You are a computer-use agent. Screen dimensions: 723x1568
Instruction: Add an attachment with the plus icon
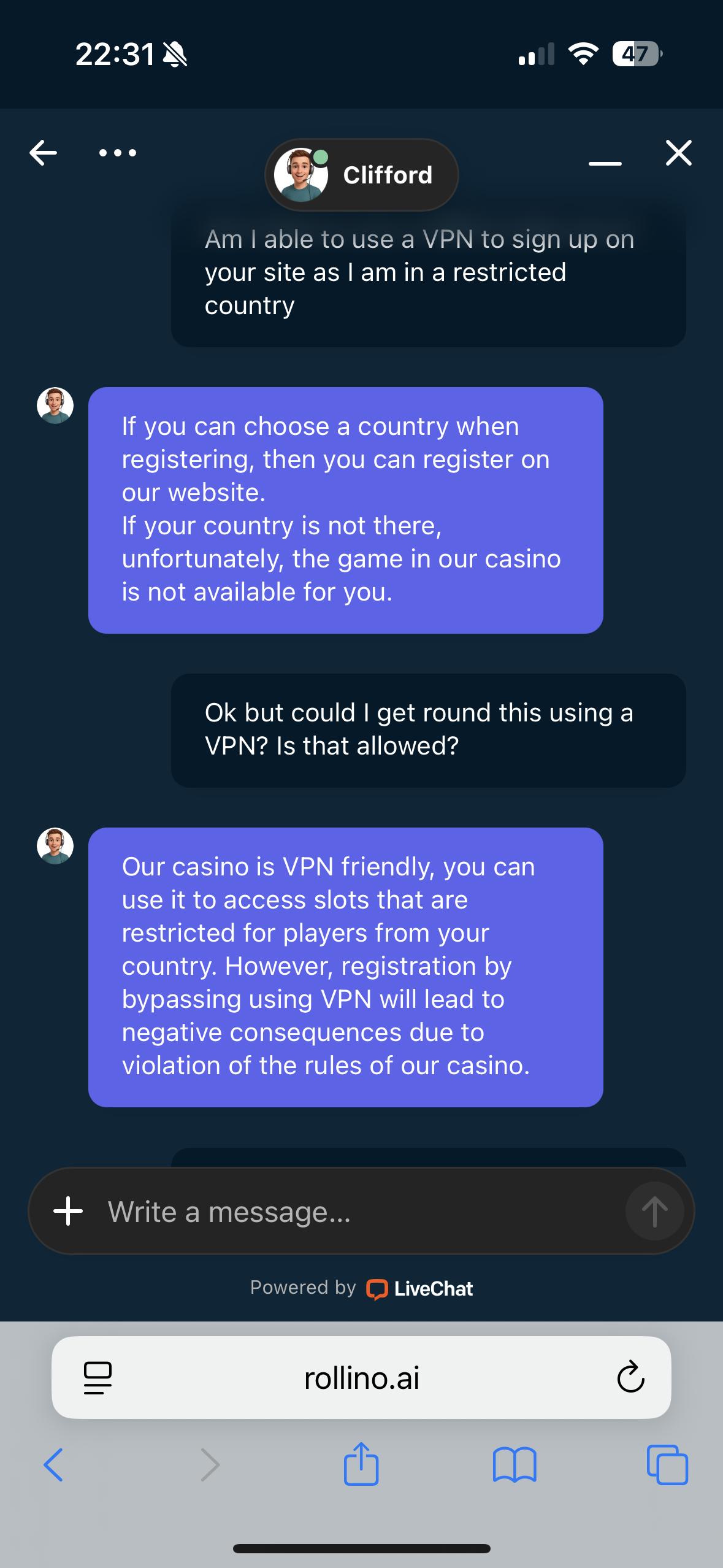(x=68, y=1211)
